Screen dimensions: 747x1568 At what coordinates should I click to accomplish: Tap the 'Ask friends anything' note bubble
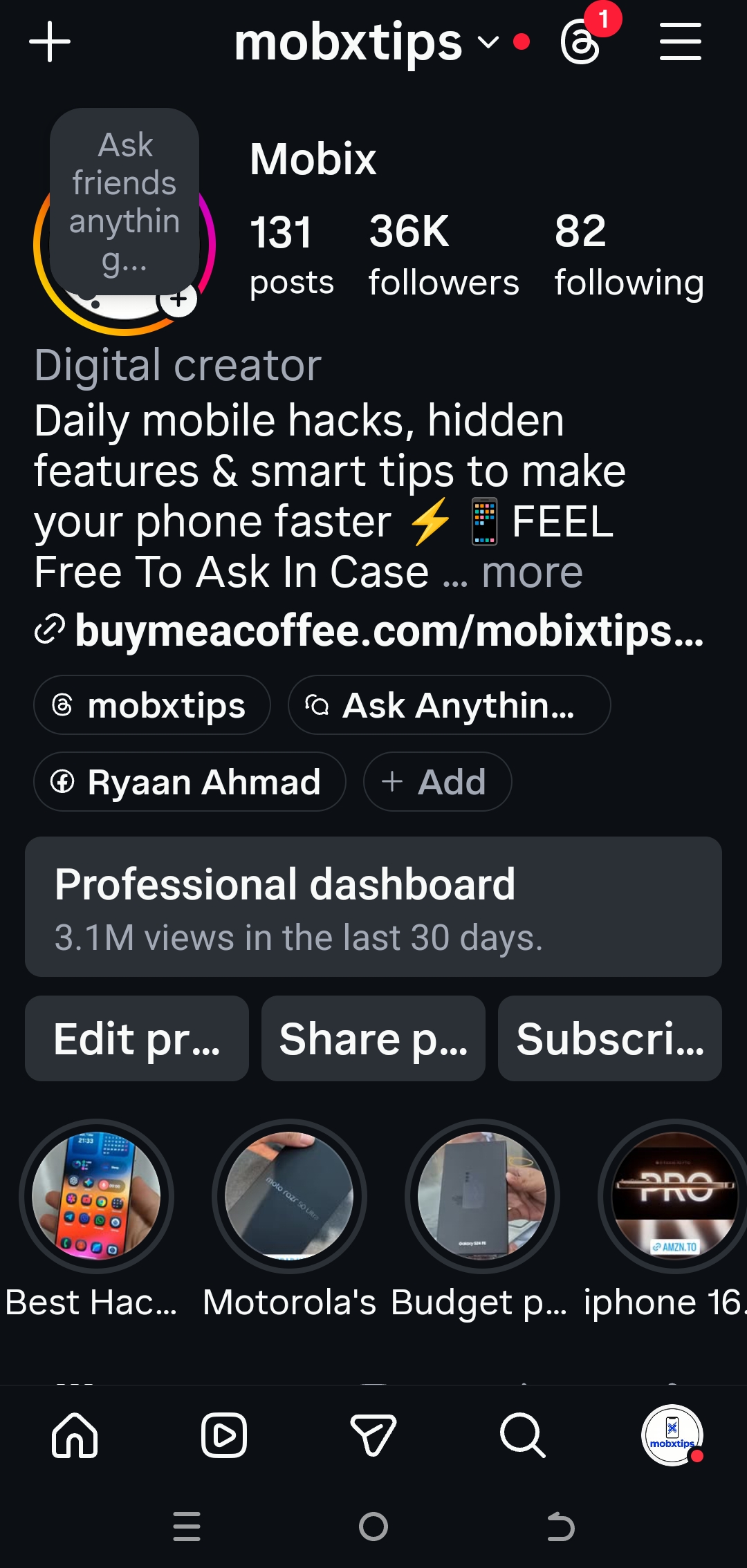click(x=124, y=202)
